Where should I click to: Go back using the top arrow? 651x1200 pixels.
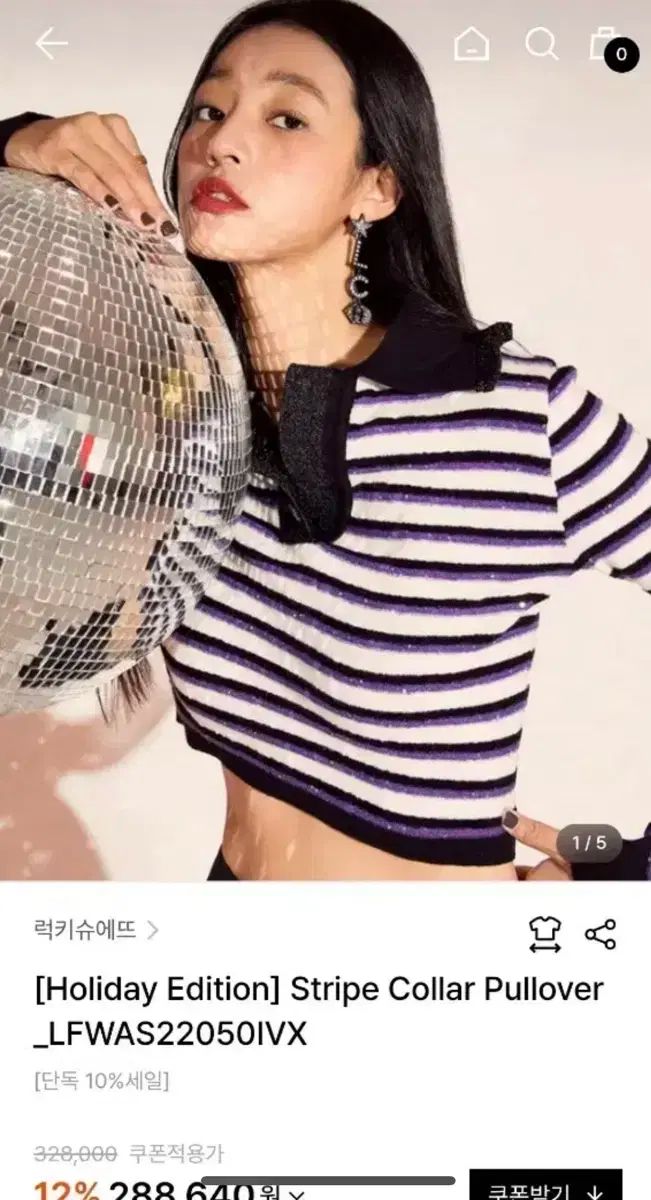click(x=51, y=43)
